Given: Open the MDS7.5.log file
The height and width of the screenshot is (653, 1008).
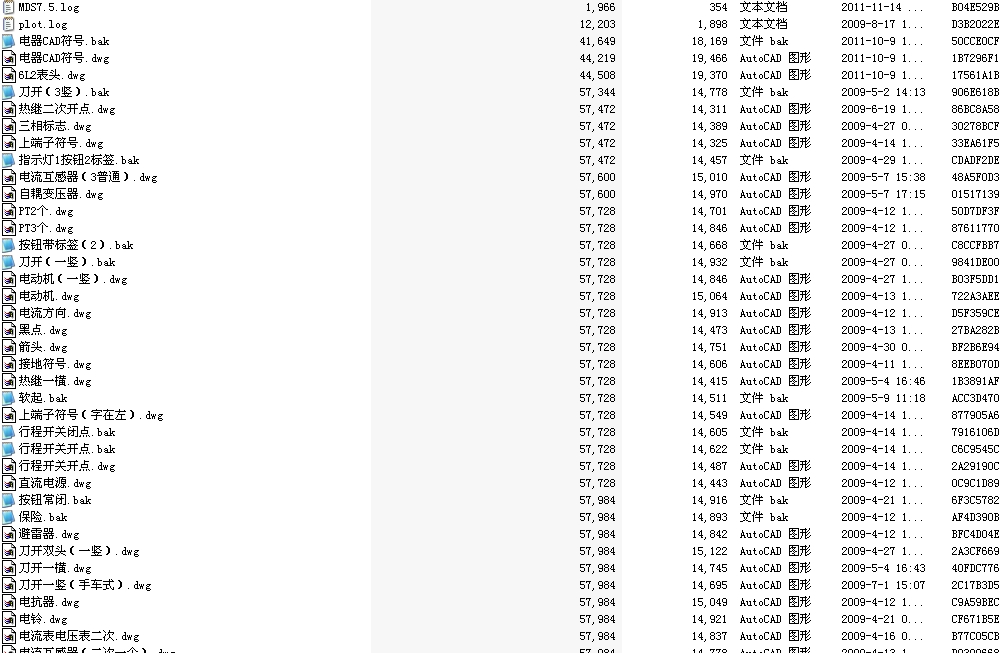Looking at the screenshot, I should point(48,7).
